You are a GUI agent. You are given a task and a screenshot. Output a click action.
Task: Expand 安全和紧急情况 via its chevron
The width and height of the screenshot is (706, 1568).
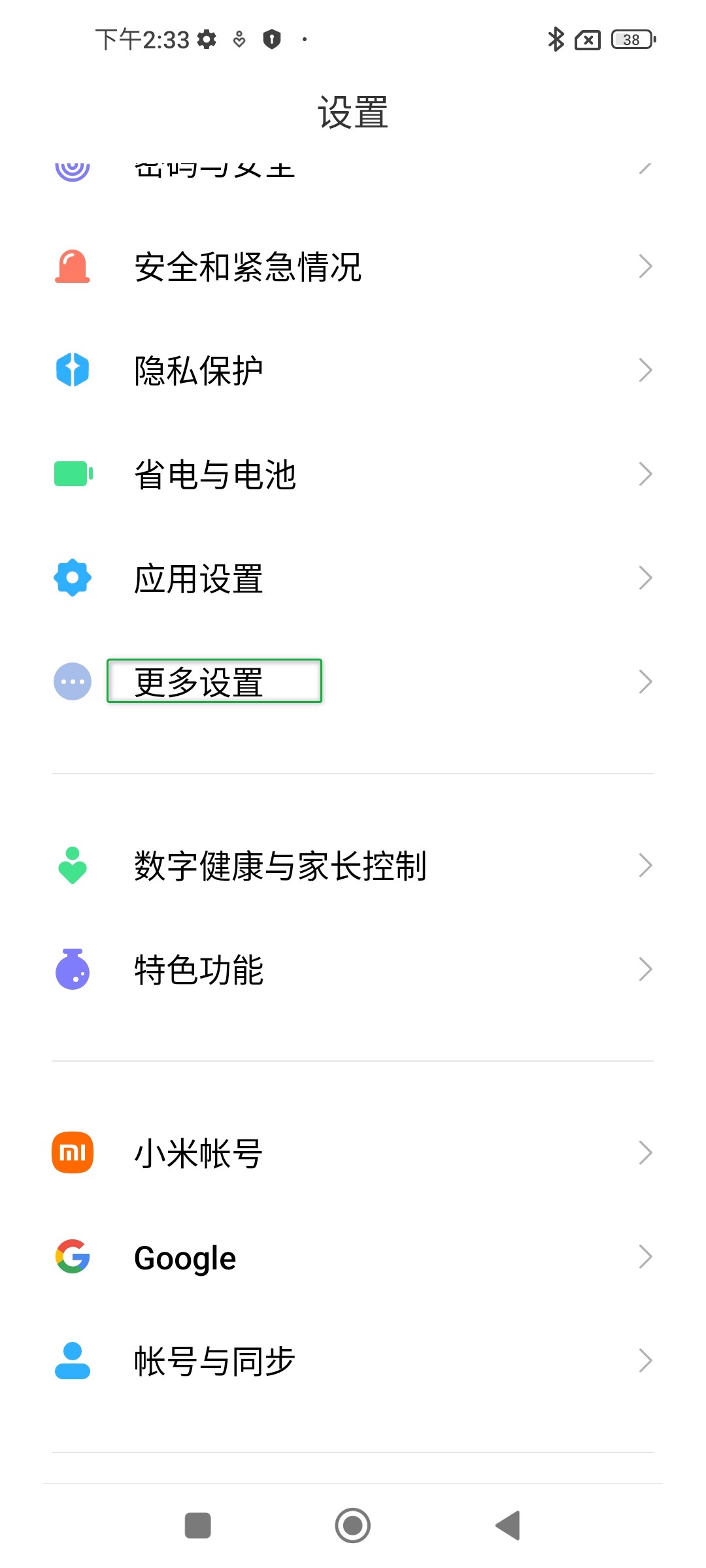645,265
